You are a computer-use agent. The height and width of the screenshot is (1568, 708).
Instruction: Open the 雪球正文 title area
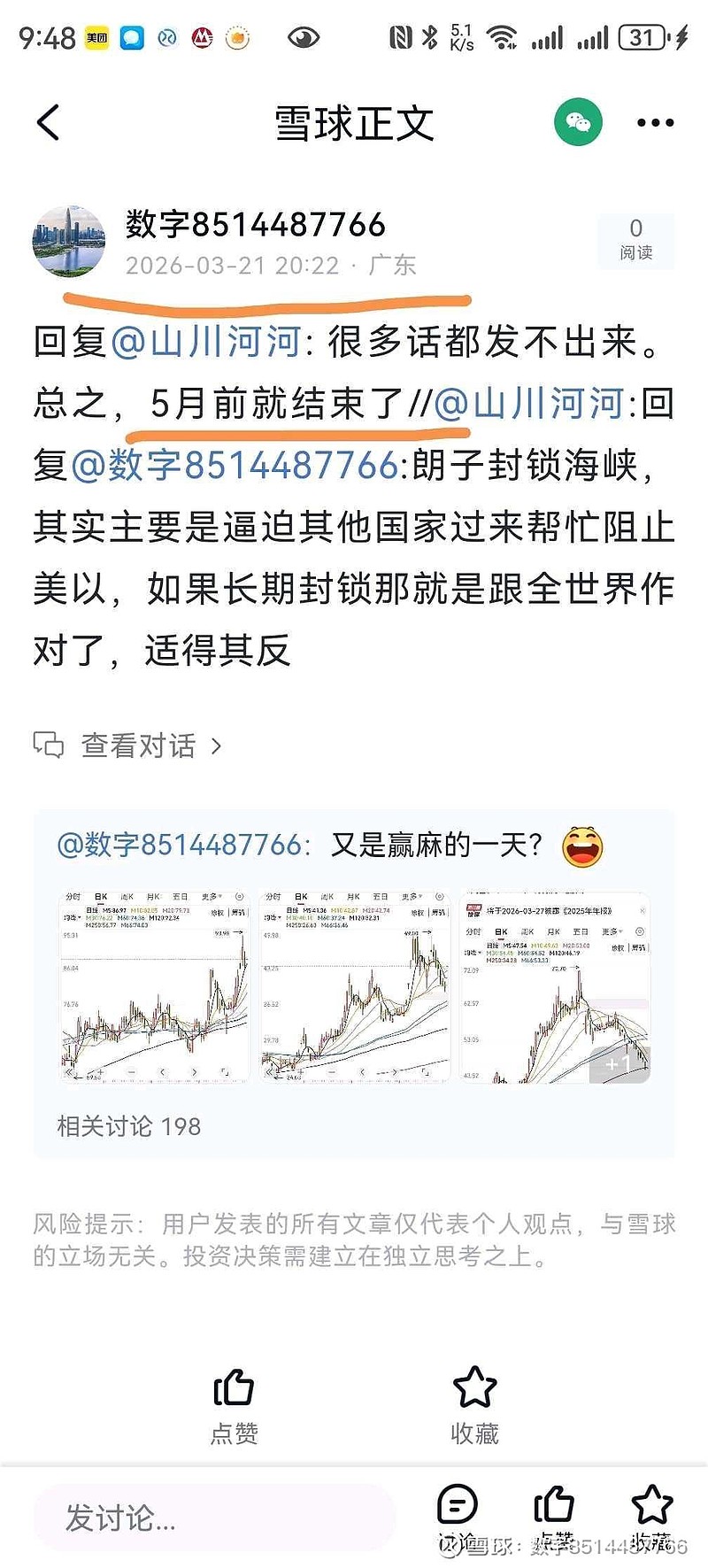(x=354, y=122)
